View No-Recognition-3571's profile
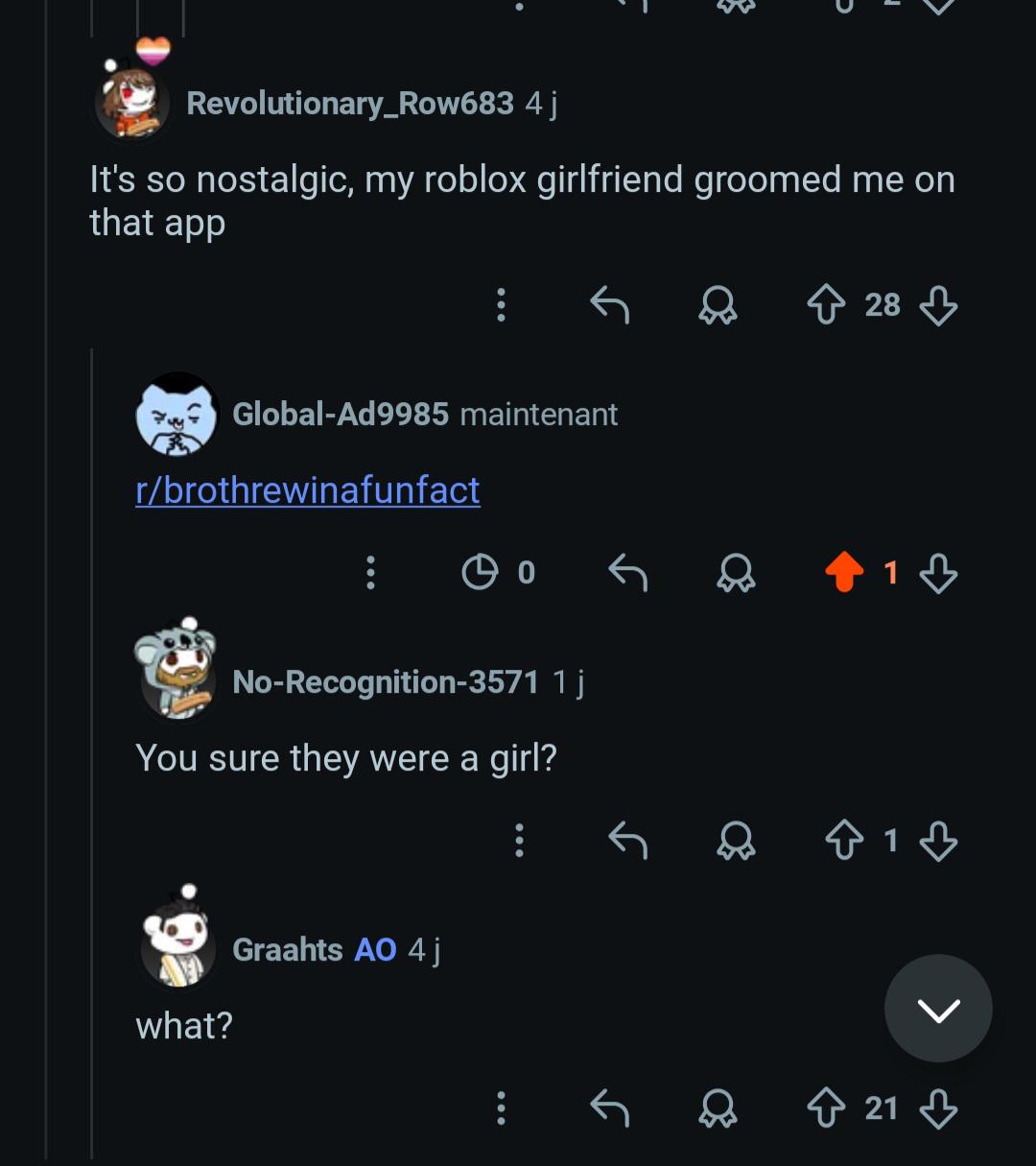 coord(386,682)
